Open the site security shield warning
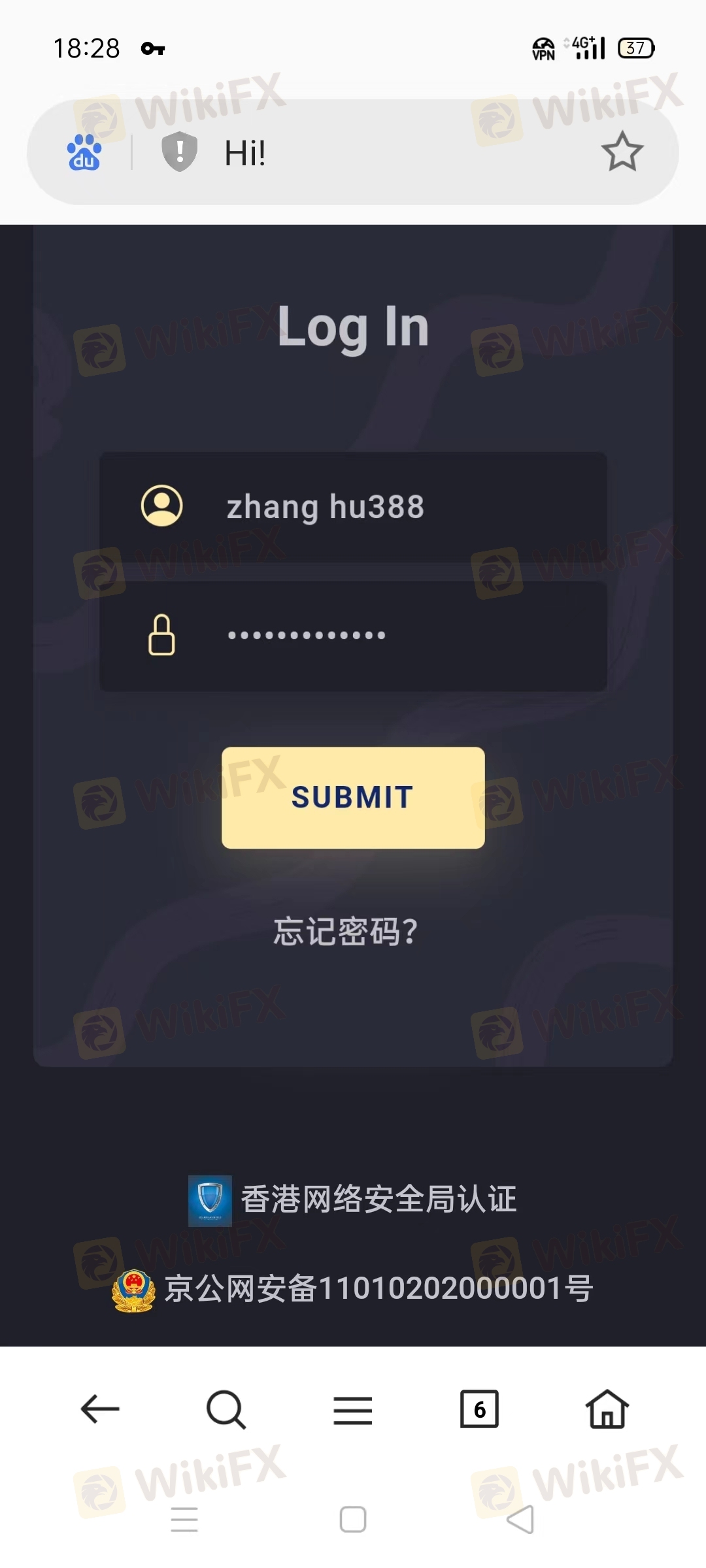Screen dimensions: 706x1568 pos(179,151)
